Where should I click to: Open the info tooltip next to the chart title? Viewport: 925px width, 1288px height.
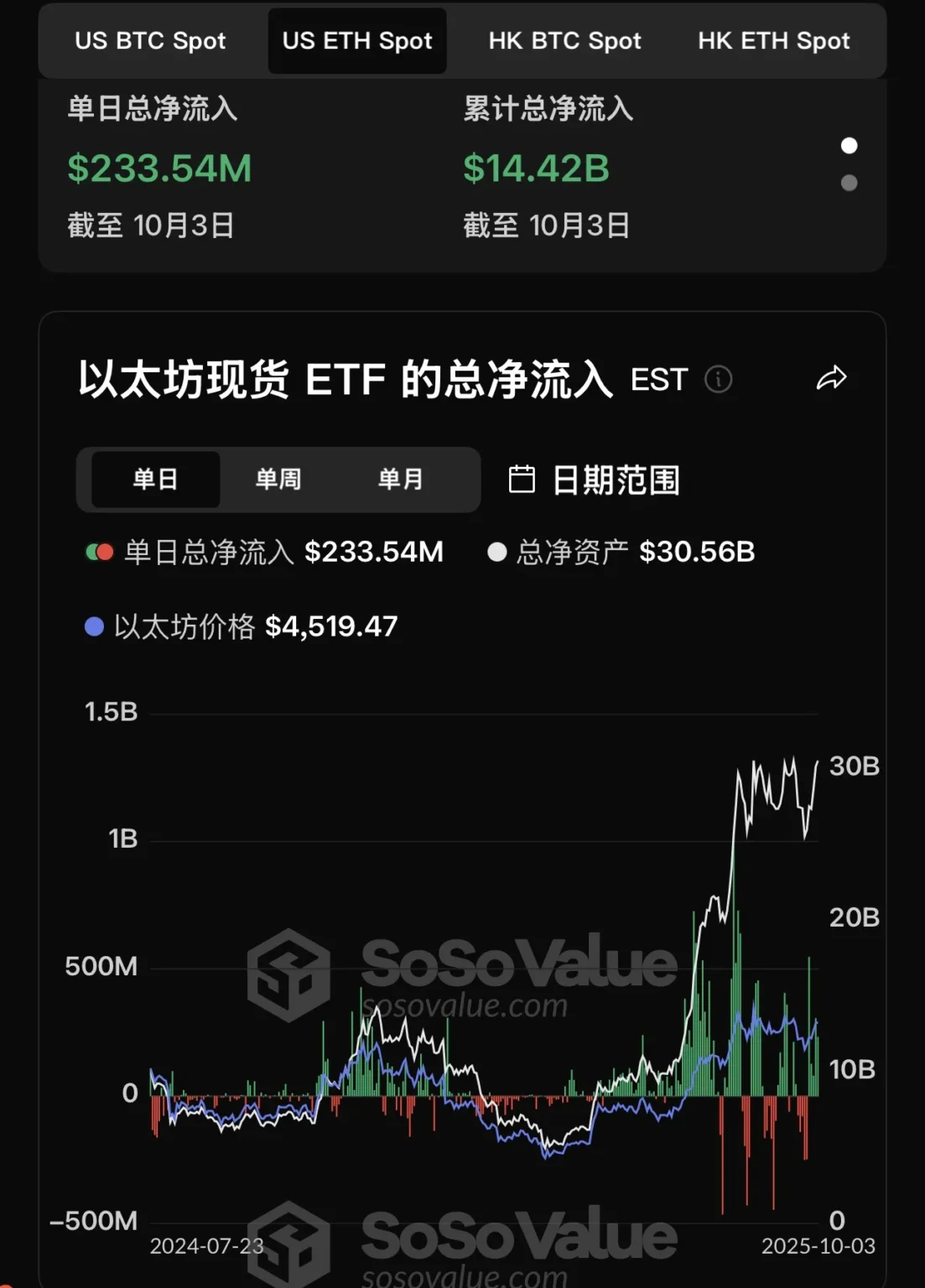tap(717, 379)
